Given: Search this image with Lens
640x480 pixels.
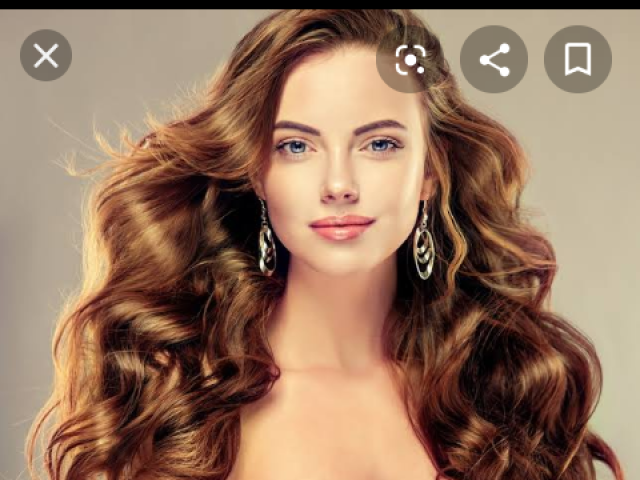Looking at the screenshot, I should [x=410, y=60].
